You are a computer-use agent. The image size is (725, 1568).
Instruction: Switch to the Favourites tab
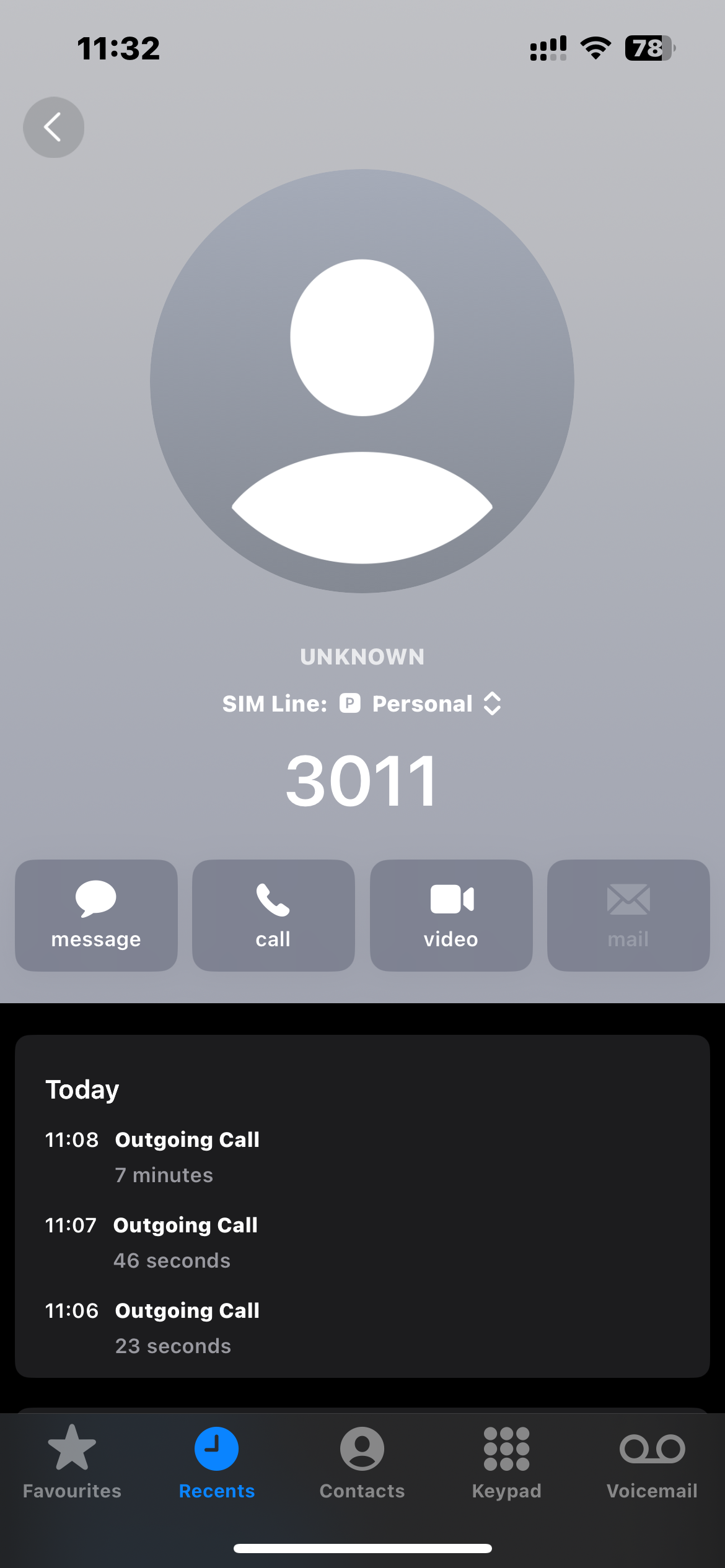72,1463
